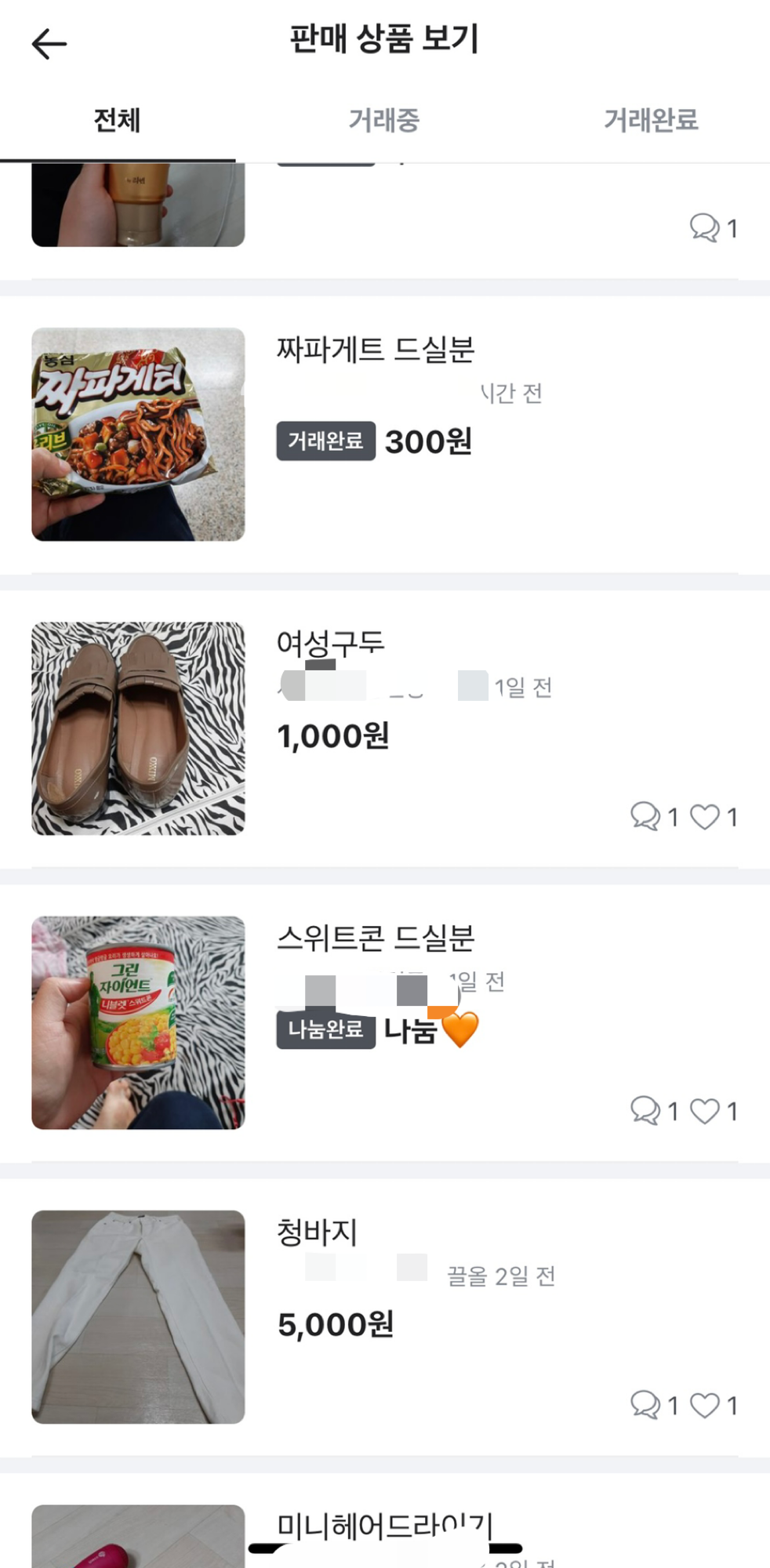The height and width of the screenshot is (1568, 770).
Task: Go back from 판매 상품 보기
Action: [x=49, y=44]
